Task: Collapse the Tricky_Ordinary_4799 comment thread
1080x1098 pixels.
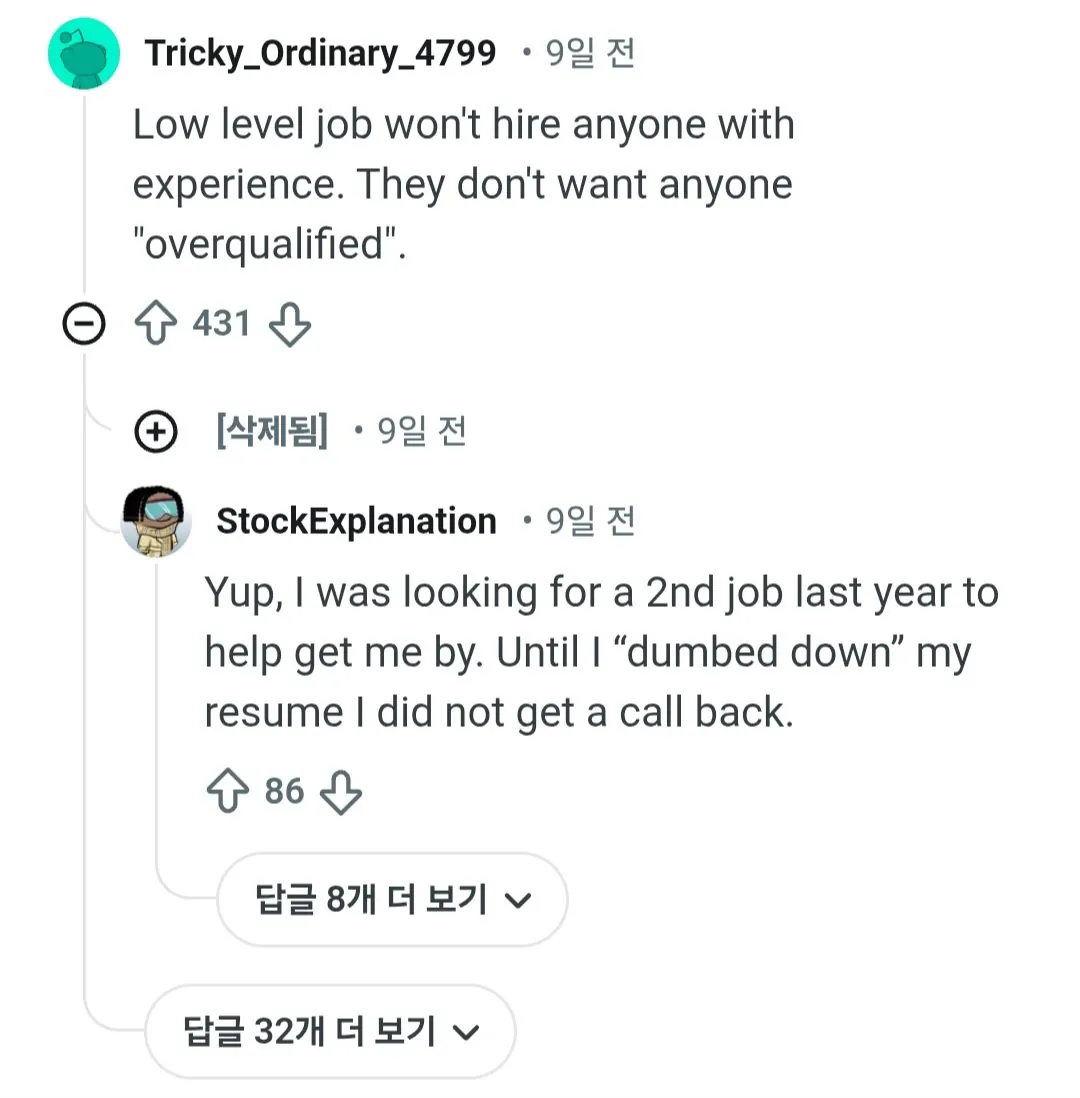Action: [84, 325]
